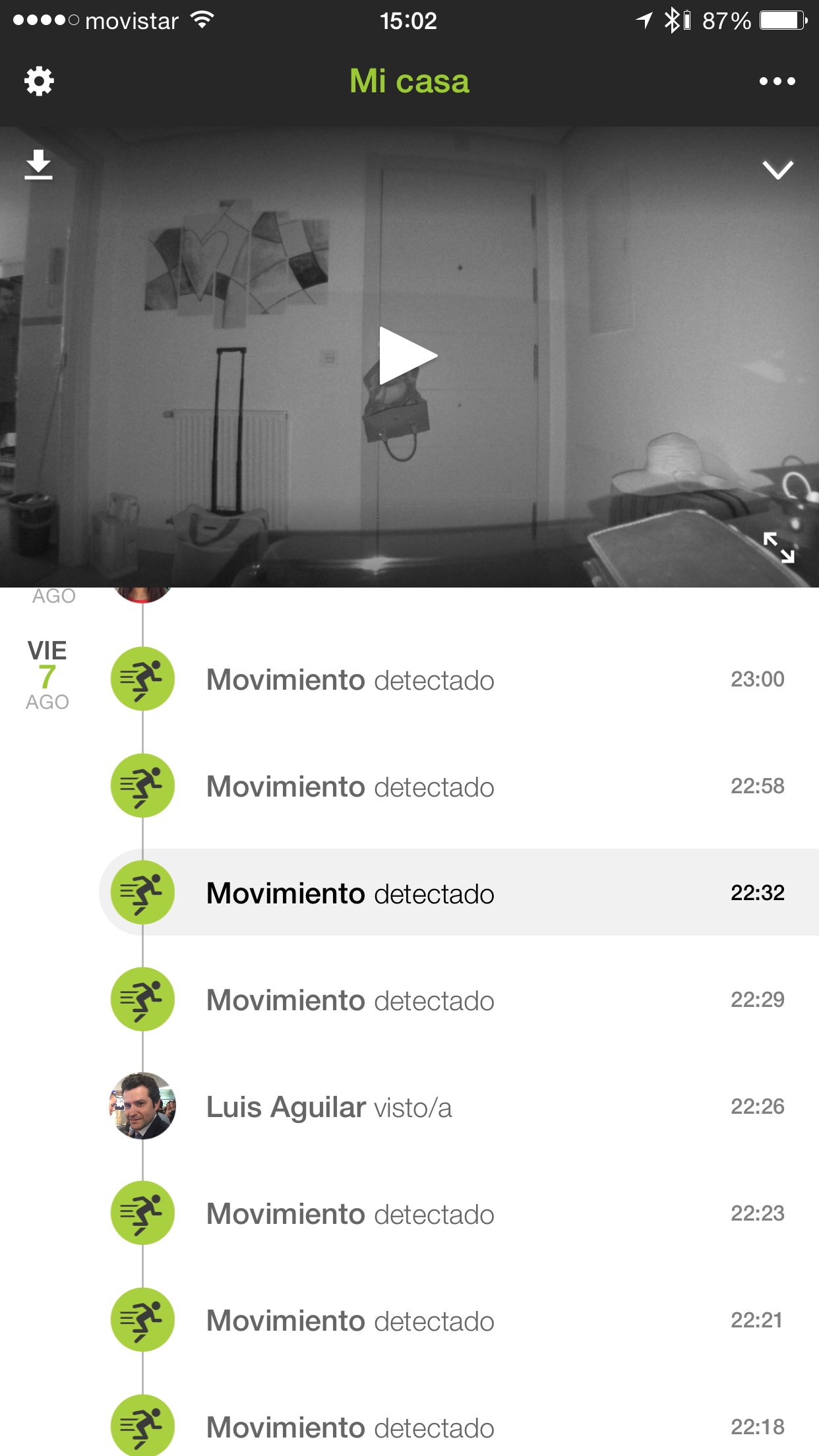Open the settings gear
This screenshot has height=1456, width=819.
pos(39,81)
